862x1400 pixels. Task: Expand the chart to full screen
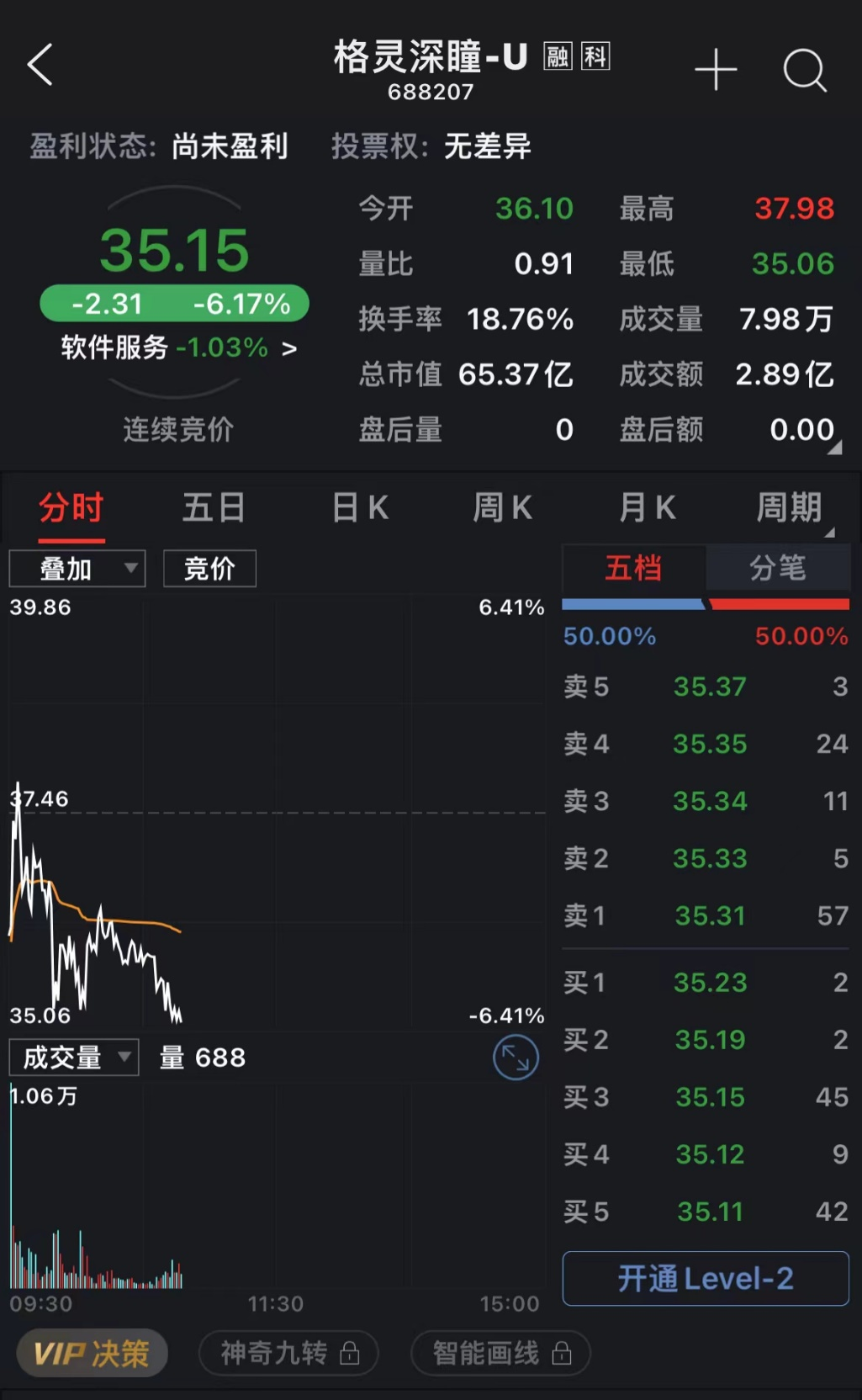point(516,1058)
